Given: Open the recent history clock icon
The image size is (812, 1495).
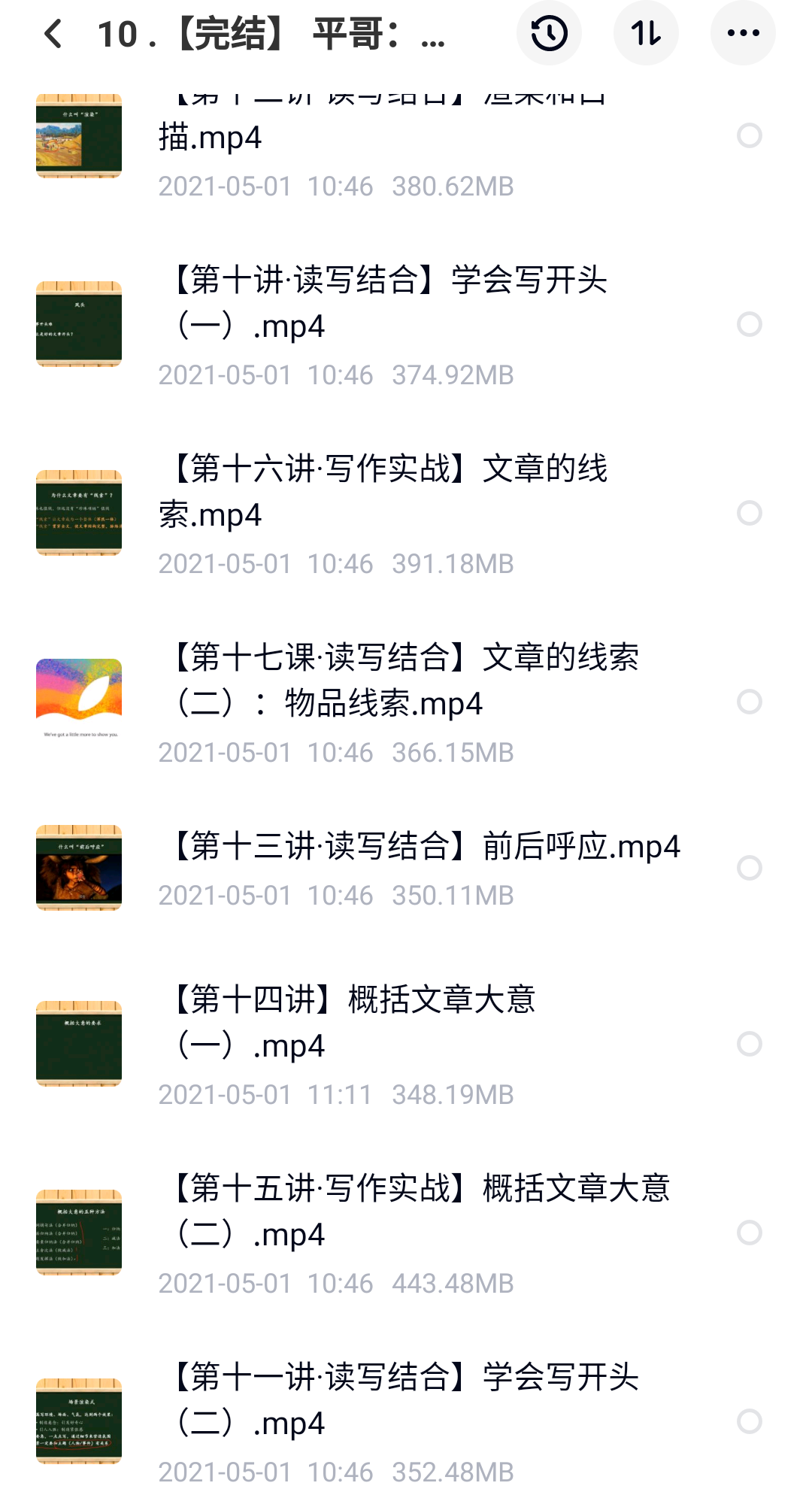Looking at the screenshot, I should pyautogui.click(x=549, y=33).
